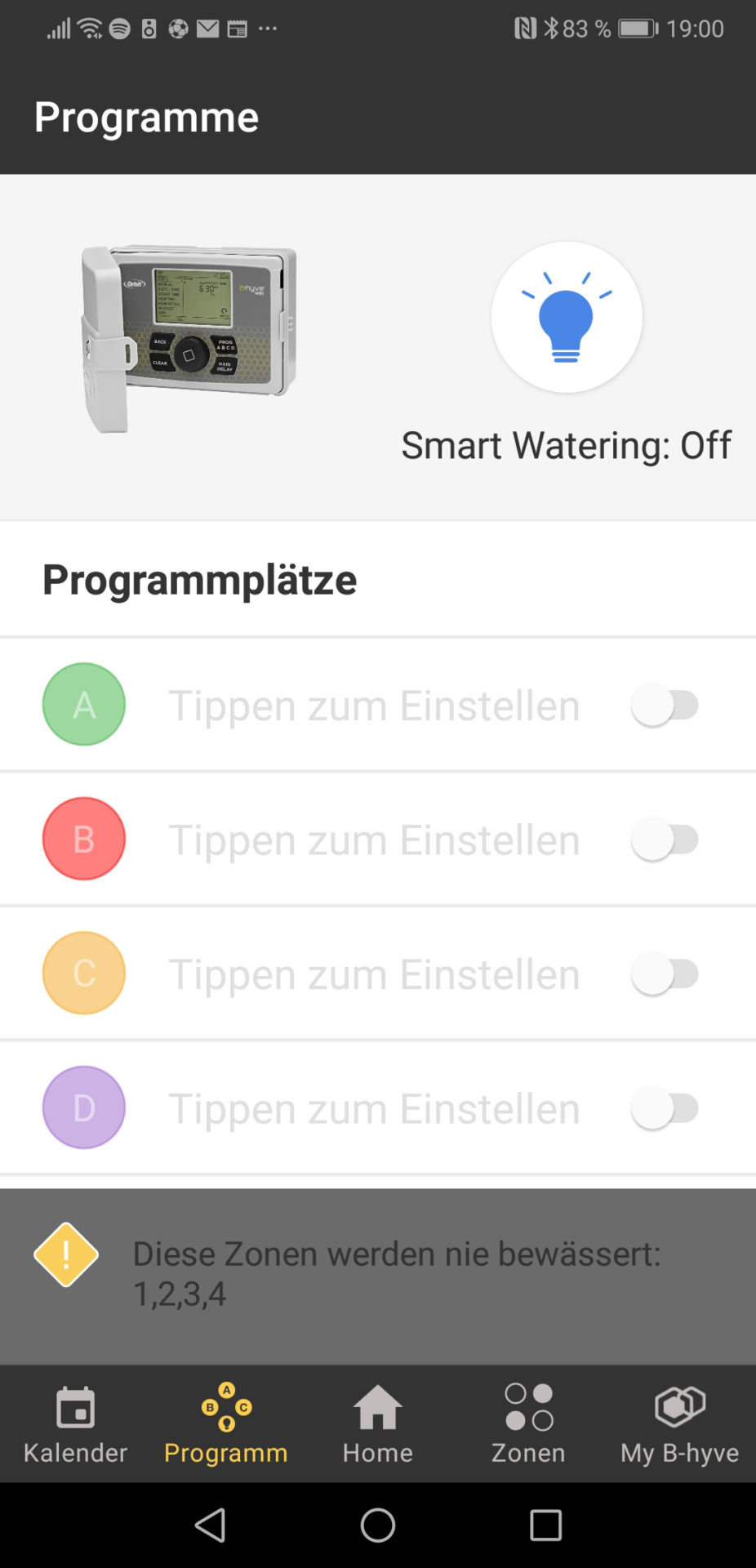Open the recent apps view

click(x=545, y=1525)
